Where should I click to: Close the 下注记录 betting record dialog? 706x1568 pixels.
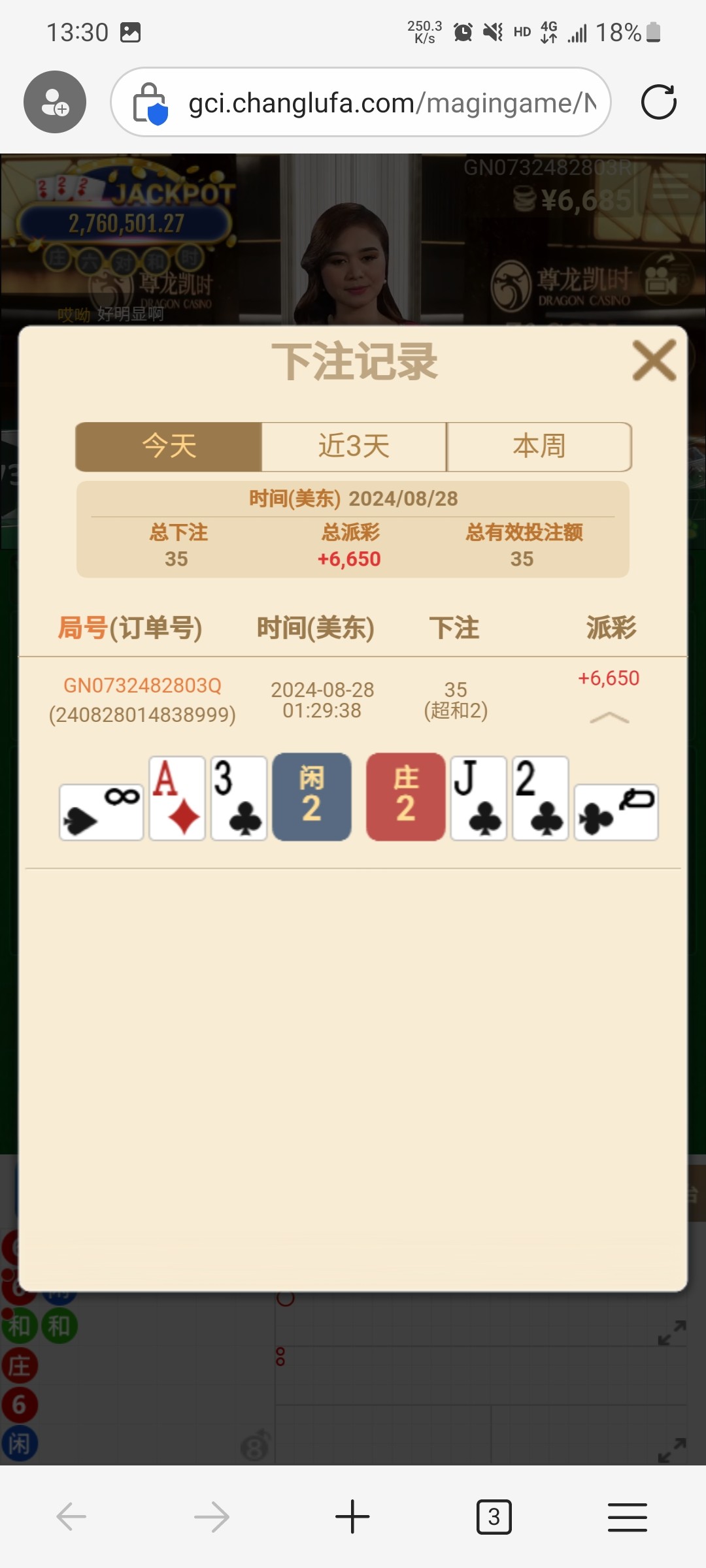(654, 361)
